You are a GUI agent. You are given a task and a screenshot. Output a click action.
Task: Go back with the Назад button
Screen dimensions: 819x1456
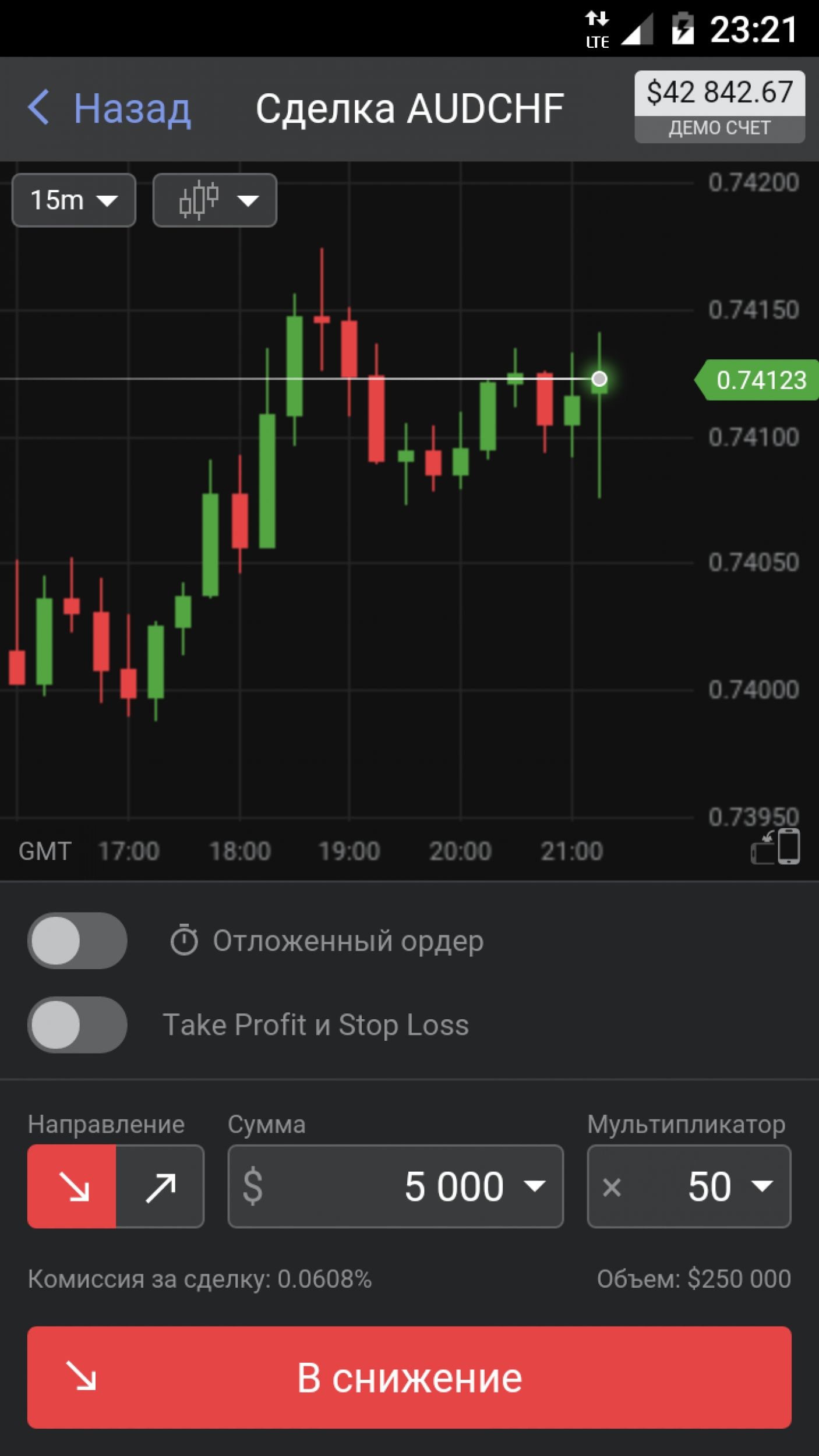(110, 108)
